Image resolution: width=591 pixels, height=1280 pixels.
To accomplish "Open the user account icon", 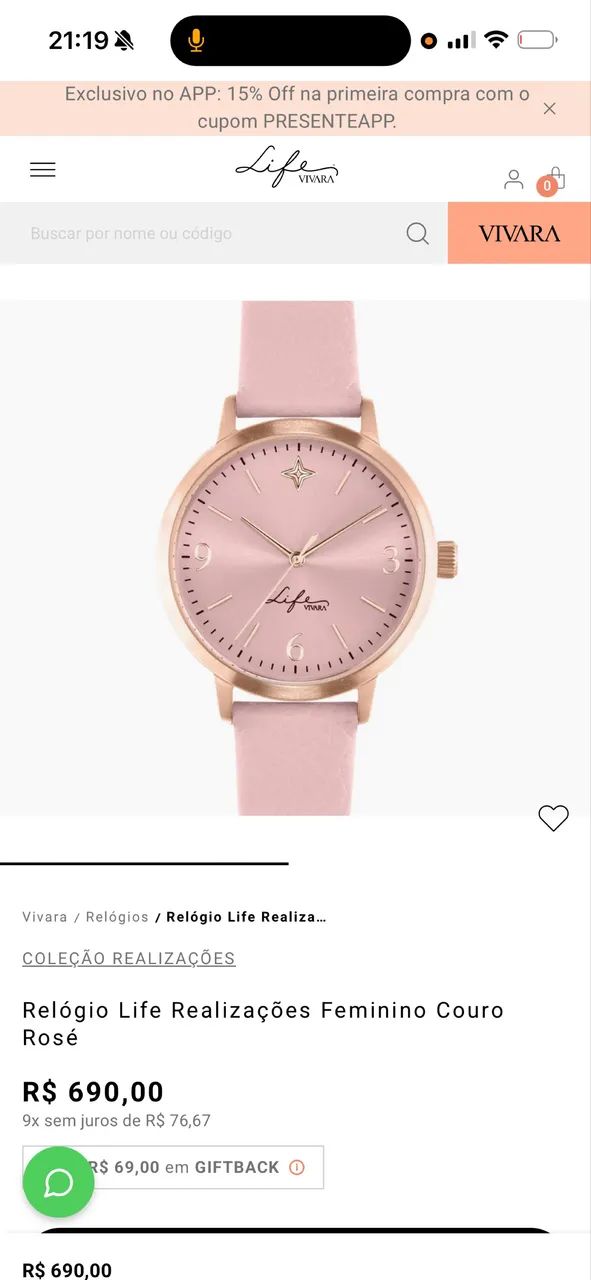I will (514, 179).
